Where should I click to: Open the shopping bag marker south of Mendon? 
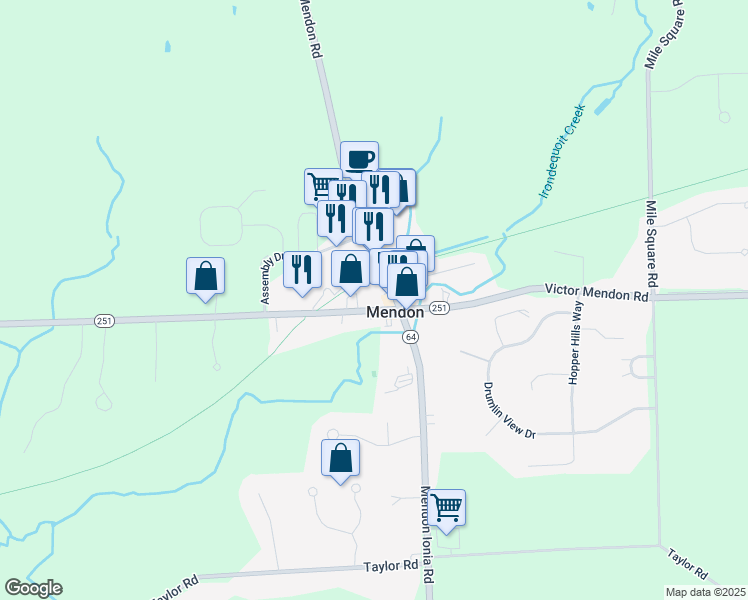click(340, 458)
